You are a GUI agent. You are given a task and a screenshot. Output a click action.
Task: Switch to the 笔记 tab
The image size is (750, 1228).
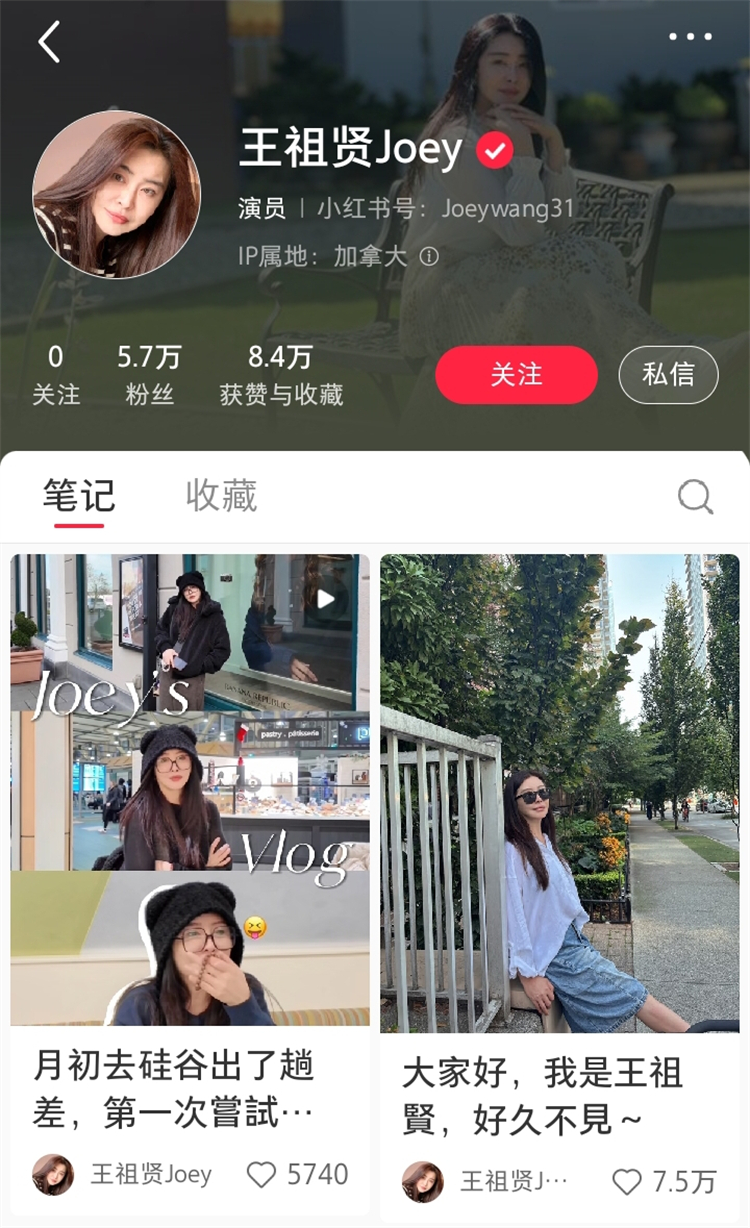(x=79, y=496)
